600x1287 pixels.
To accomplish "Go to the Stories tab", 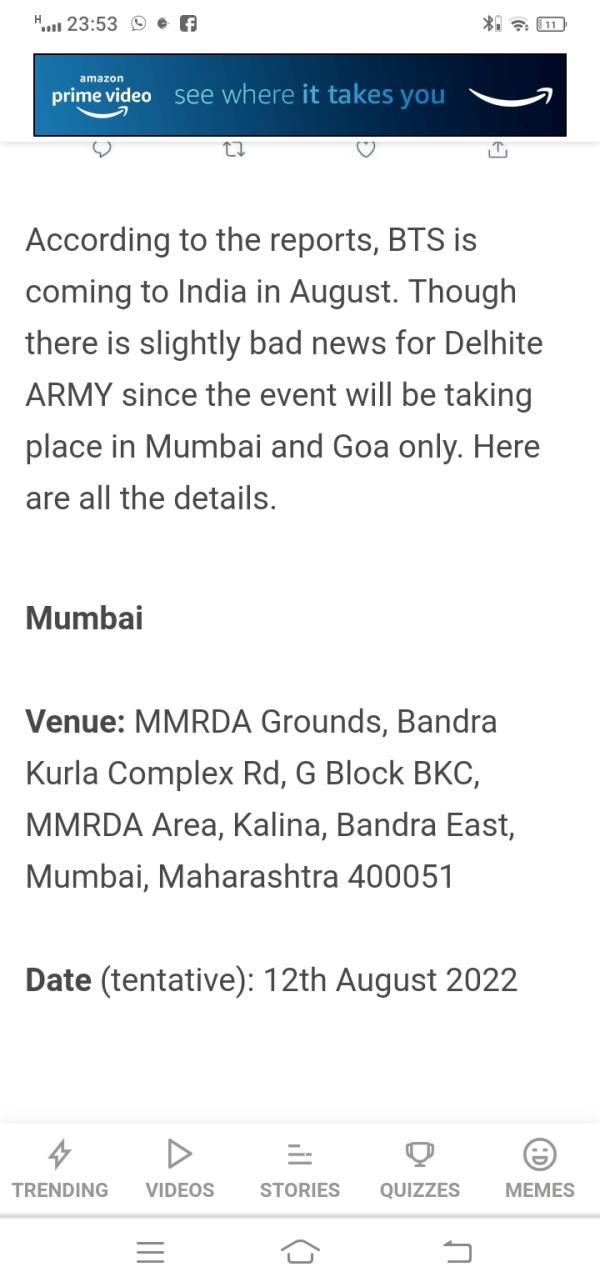I will coord(300,1168).
